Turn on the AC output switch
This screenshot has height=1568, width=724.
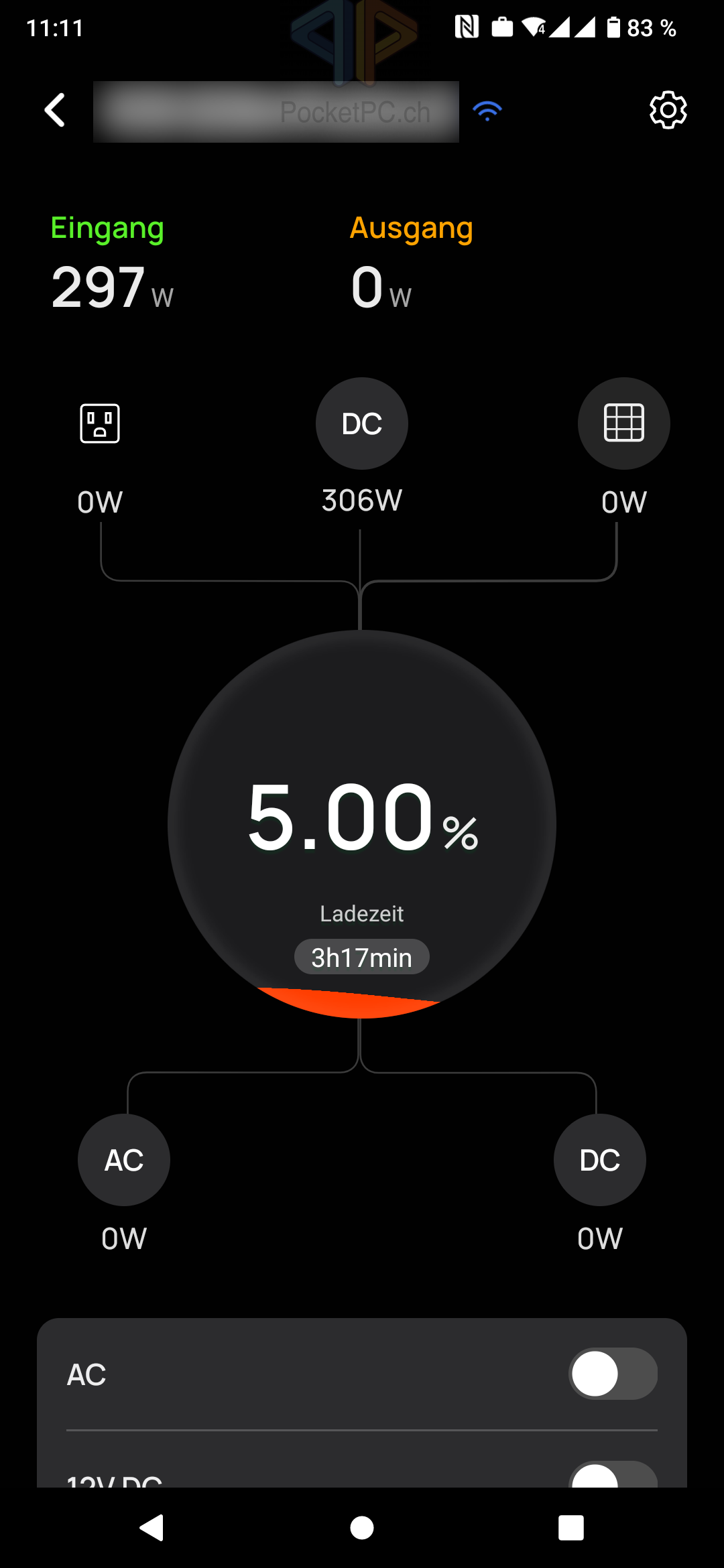[x=613, y=1374]
